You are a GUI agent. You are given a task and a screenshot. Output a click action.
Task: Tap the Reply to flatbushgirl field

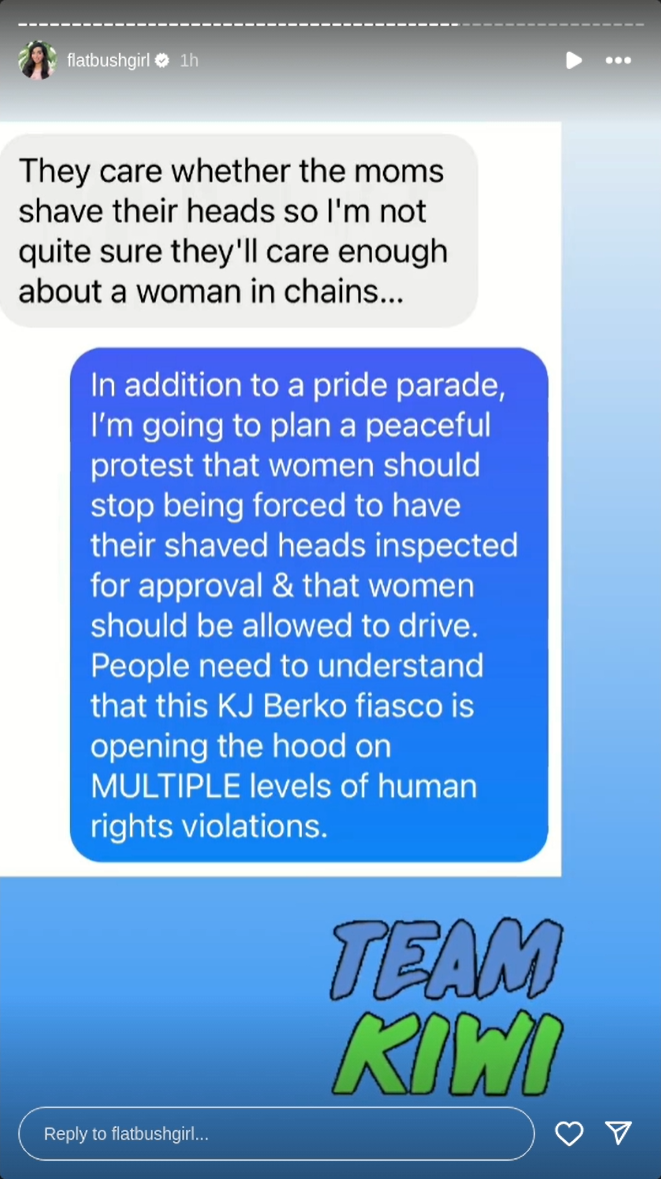click(276, 1133)
